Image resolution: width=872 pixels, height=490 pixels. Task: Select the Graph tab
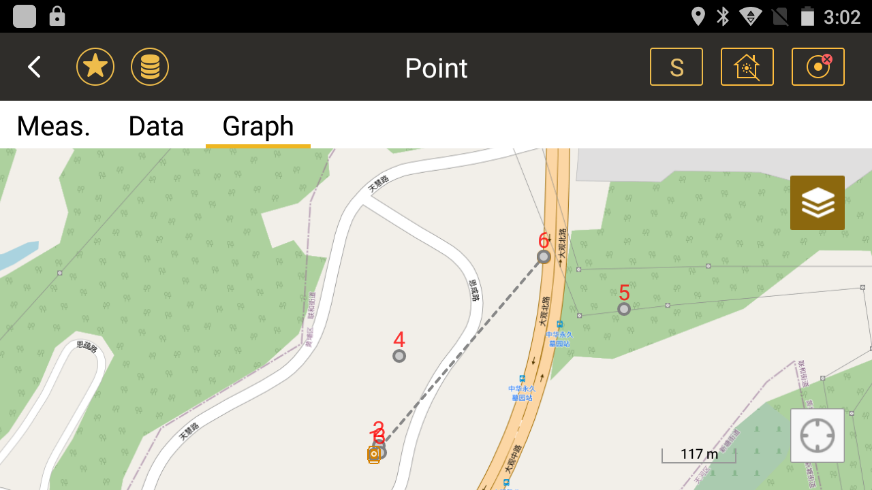(258, 126)
